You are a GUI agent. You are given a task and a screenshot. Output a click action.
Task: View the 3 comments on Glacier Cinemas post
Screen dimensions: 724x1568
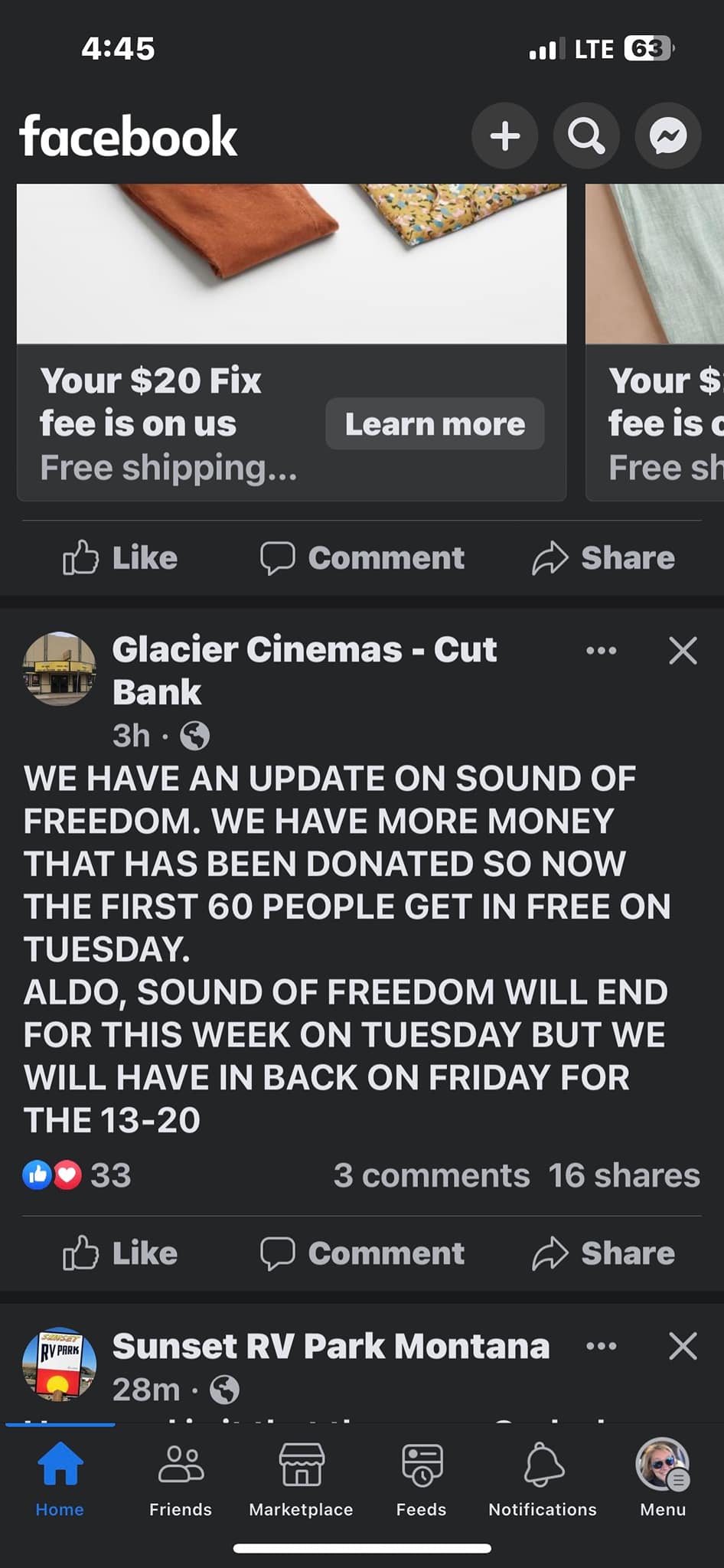click(431, 1175)
